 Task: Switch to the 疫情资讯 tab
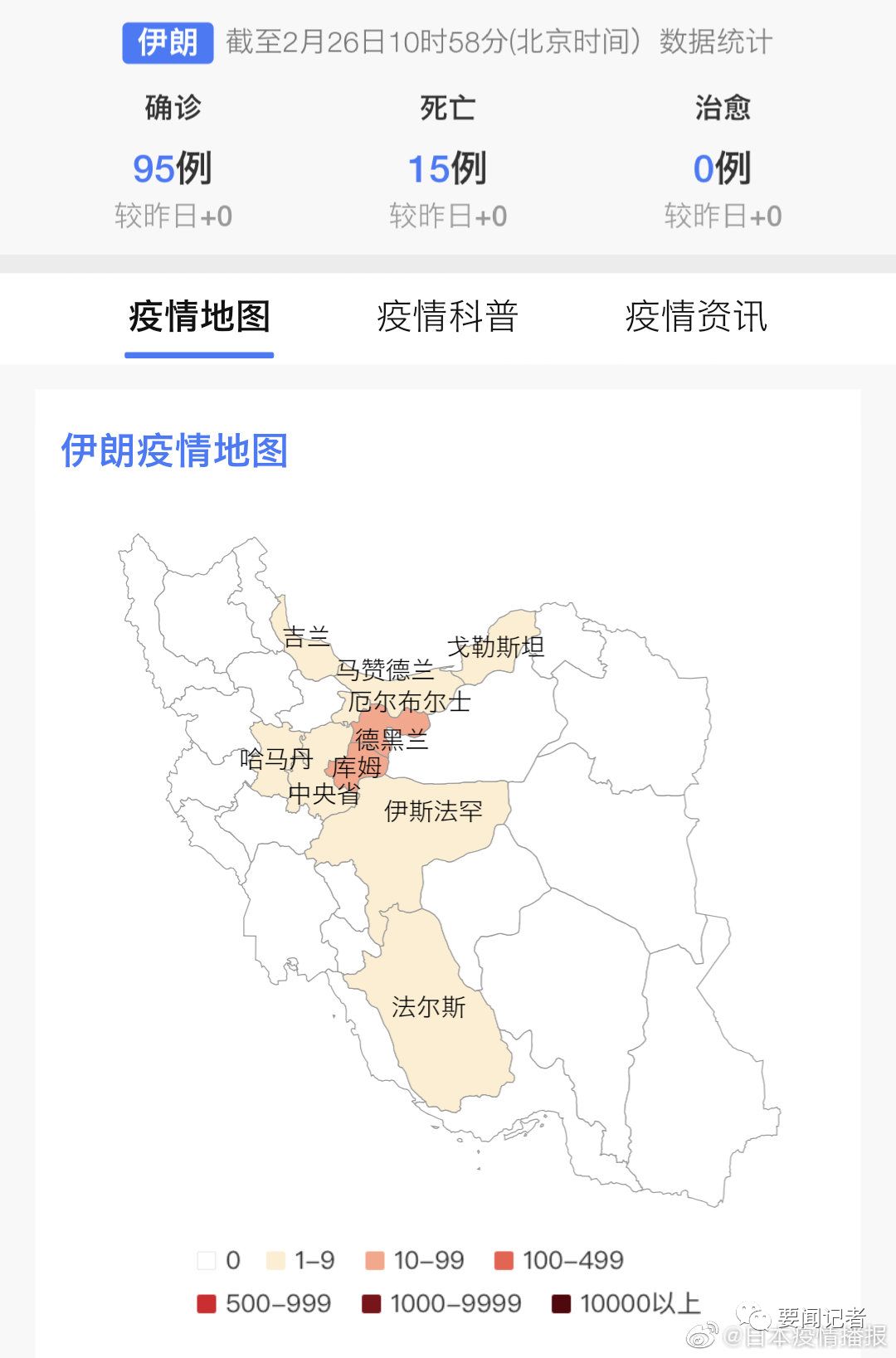coord(695,317)
